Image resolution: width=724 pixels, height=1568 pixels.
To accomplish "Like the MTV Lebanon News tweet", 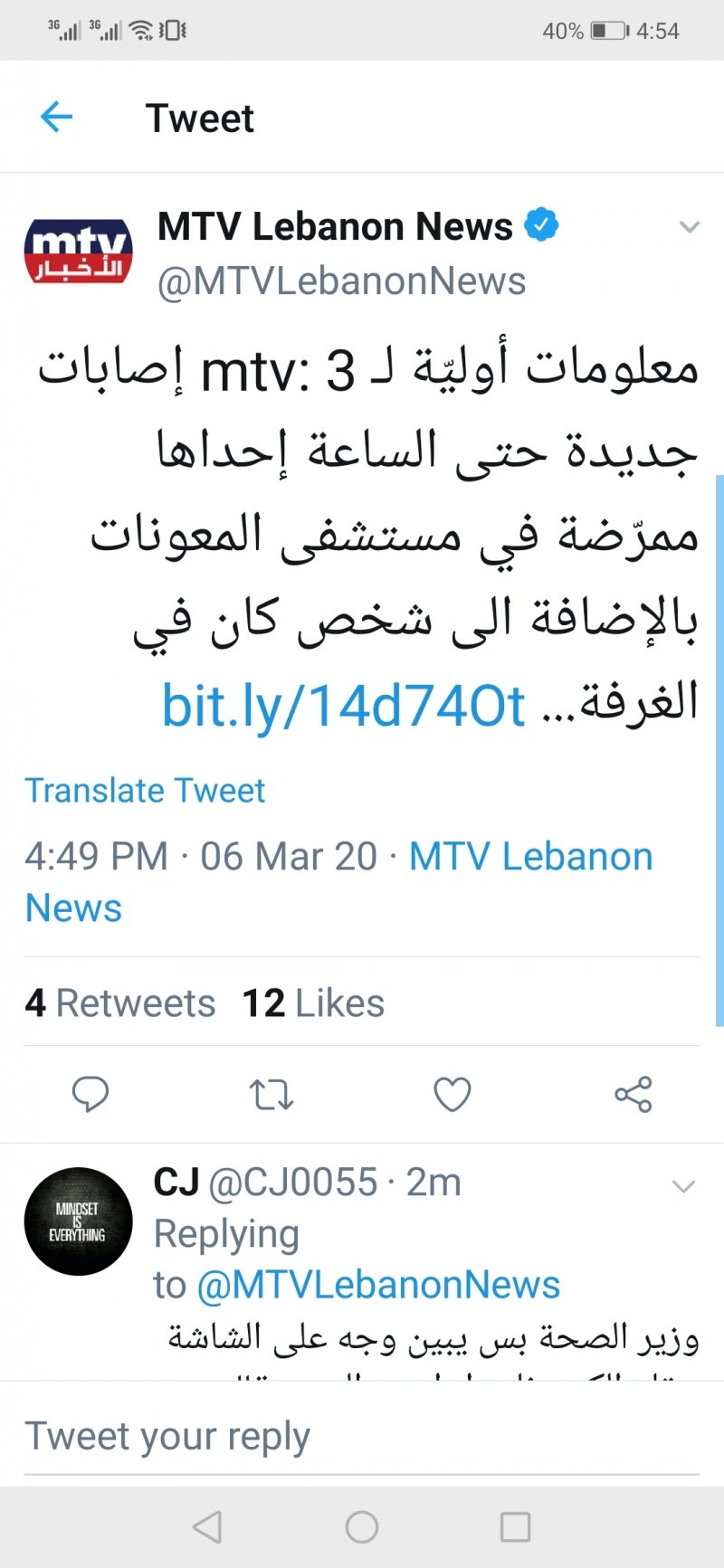I will tap(452, 1094).
